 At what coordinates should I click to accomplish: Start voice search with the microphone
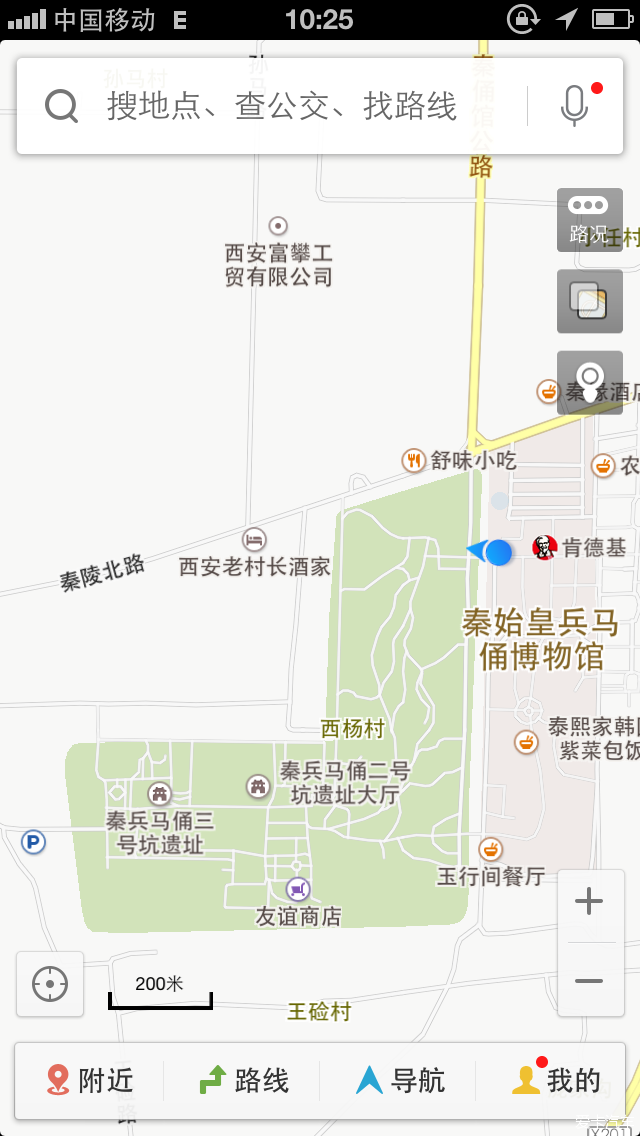(574, 106)
